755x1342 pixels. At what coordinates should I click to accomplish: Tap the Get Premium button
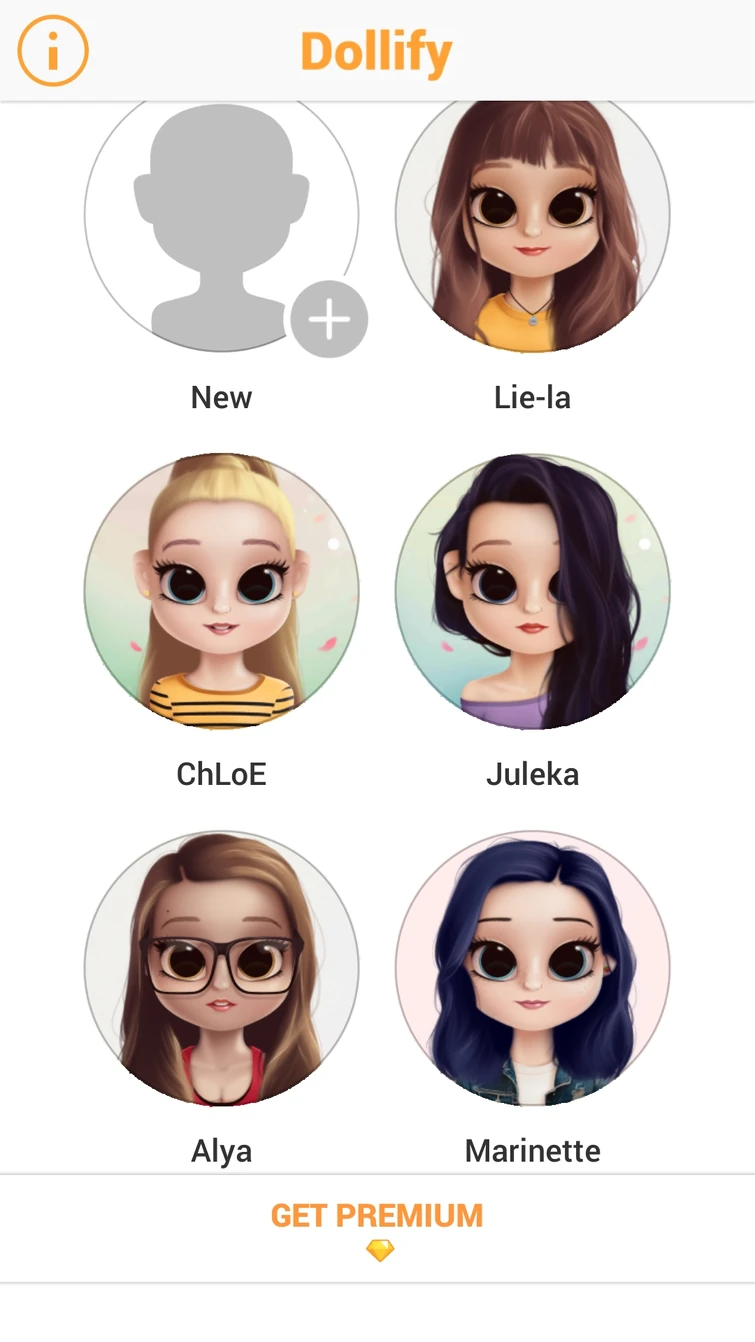[x=377, y=1228]
